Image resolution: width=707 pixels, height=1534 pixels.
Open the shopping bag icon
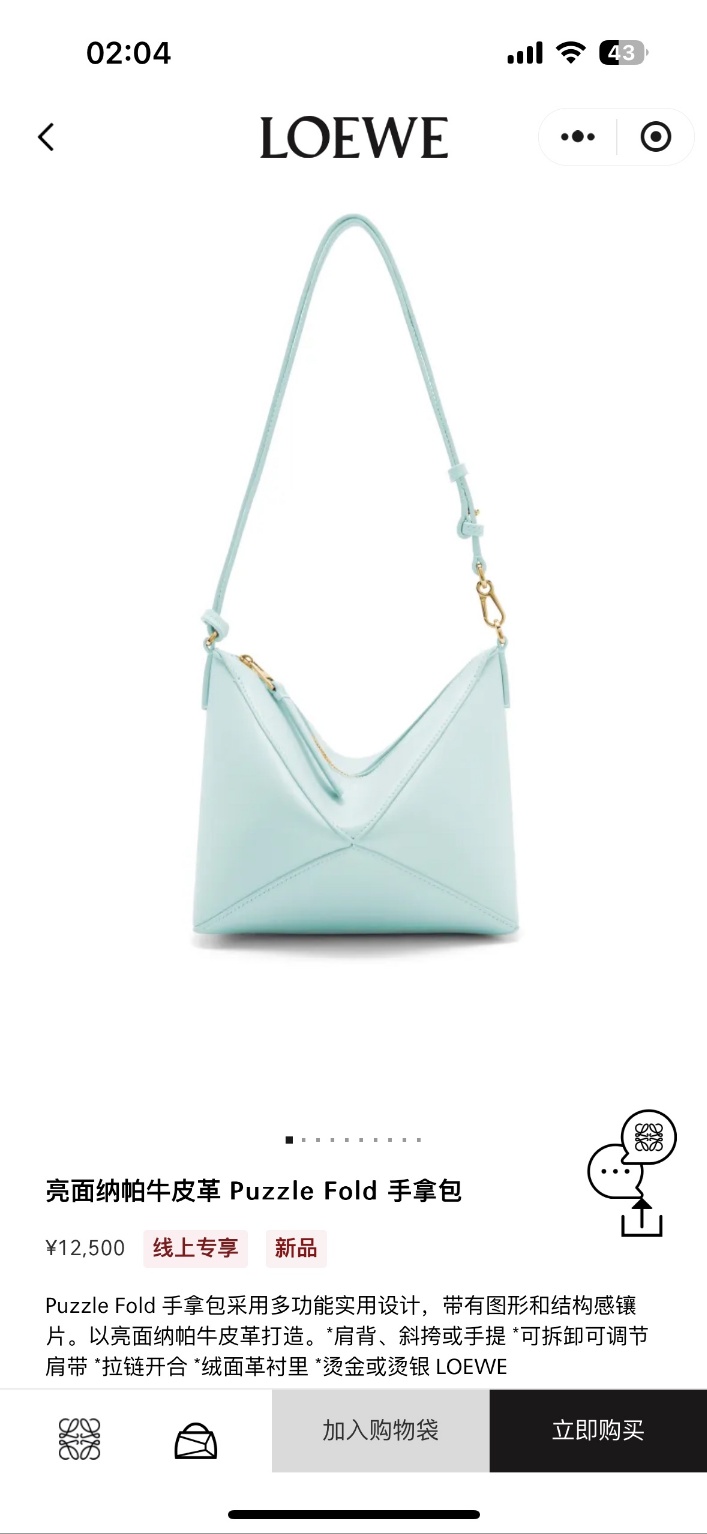196,1441
